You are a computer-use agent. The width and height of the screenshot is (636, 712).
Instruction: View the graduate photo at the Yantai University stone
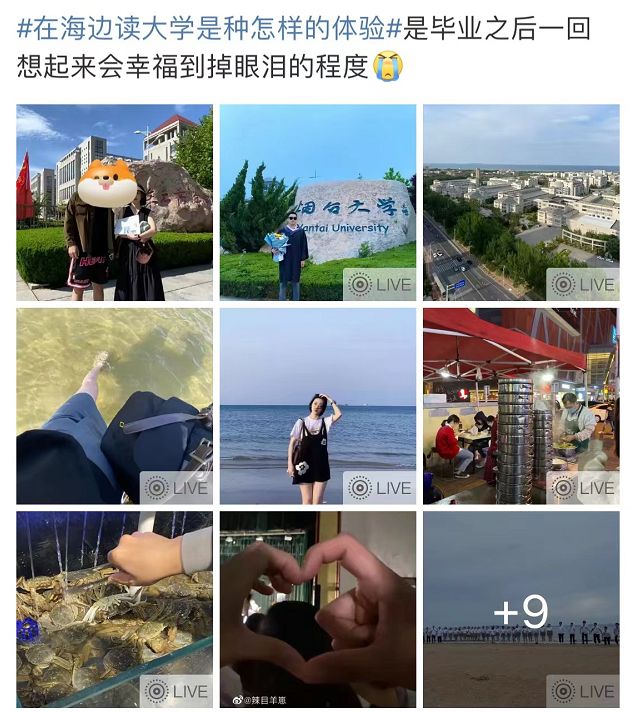tap(318, 202)
